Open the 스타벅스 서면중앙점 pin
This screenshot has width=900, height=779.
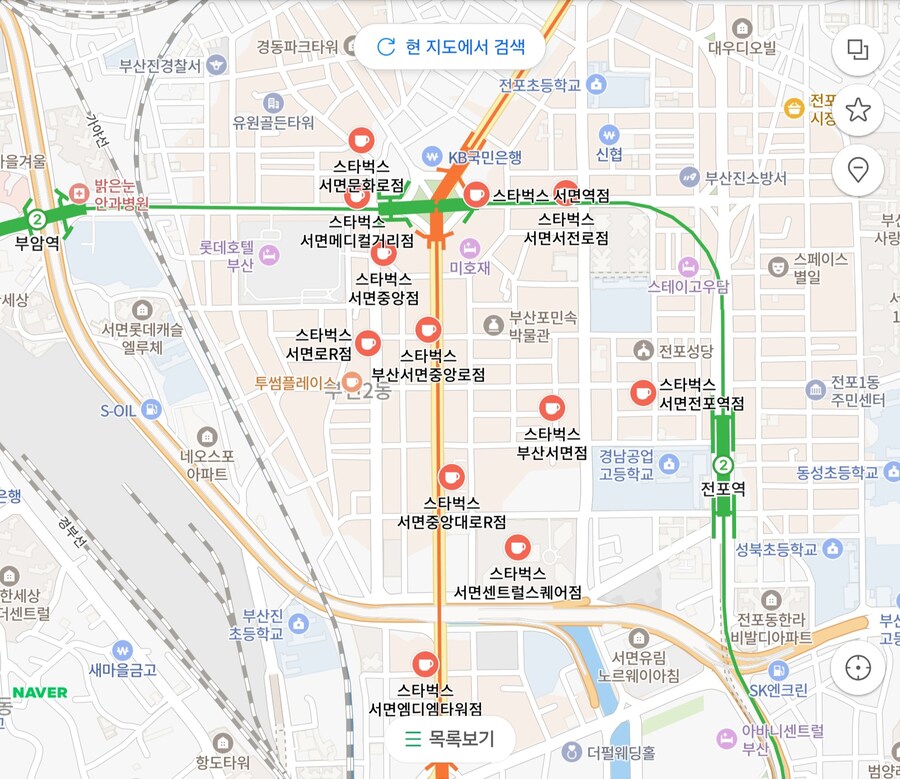pyautogui.click(x=384, y=254)
